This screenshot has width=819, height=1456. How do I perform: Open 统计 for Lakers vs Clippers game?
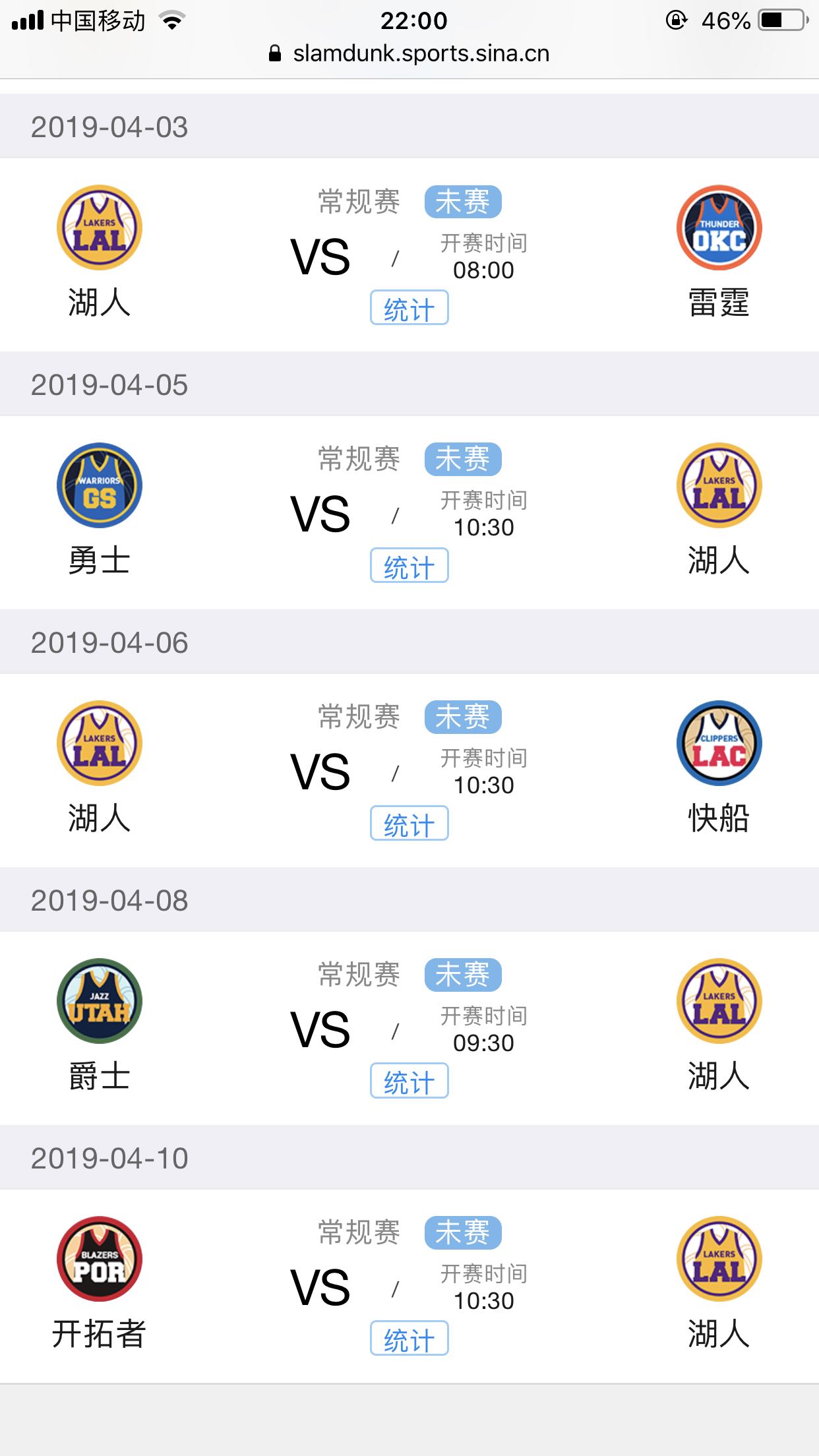click(409, 824)
